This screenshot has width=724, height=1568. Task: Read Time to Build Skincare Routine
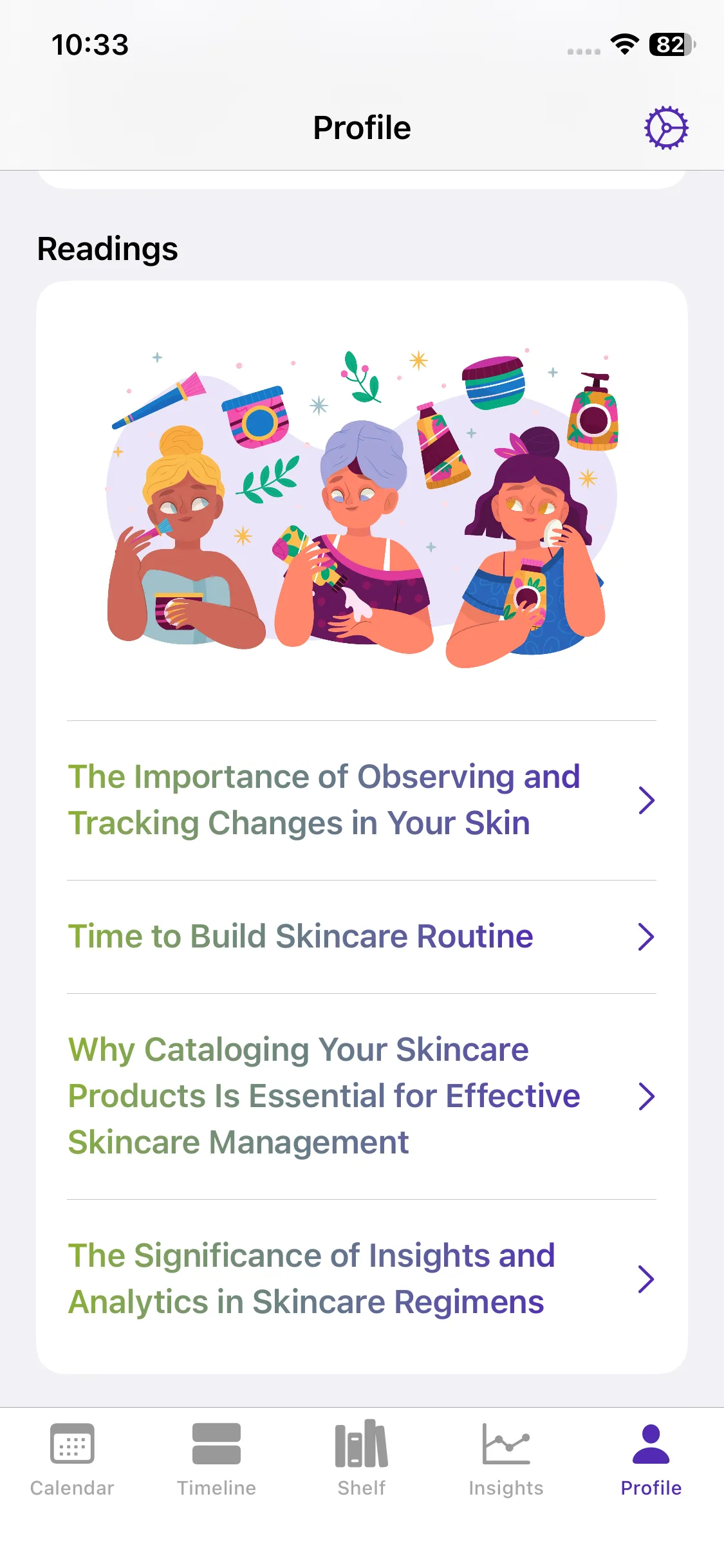click(x=360, y=937)
